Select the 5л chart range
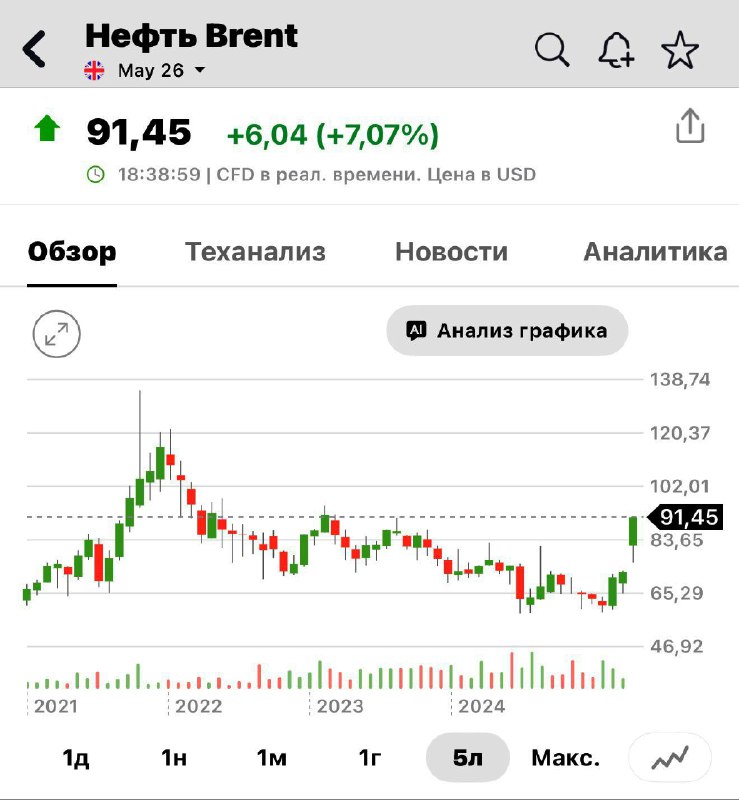Viewport: 739px width, 800px height. click(467, 757)
